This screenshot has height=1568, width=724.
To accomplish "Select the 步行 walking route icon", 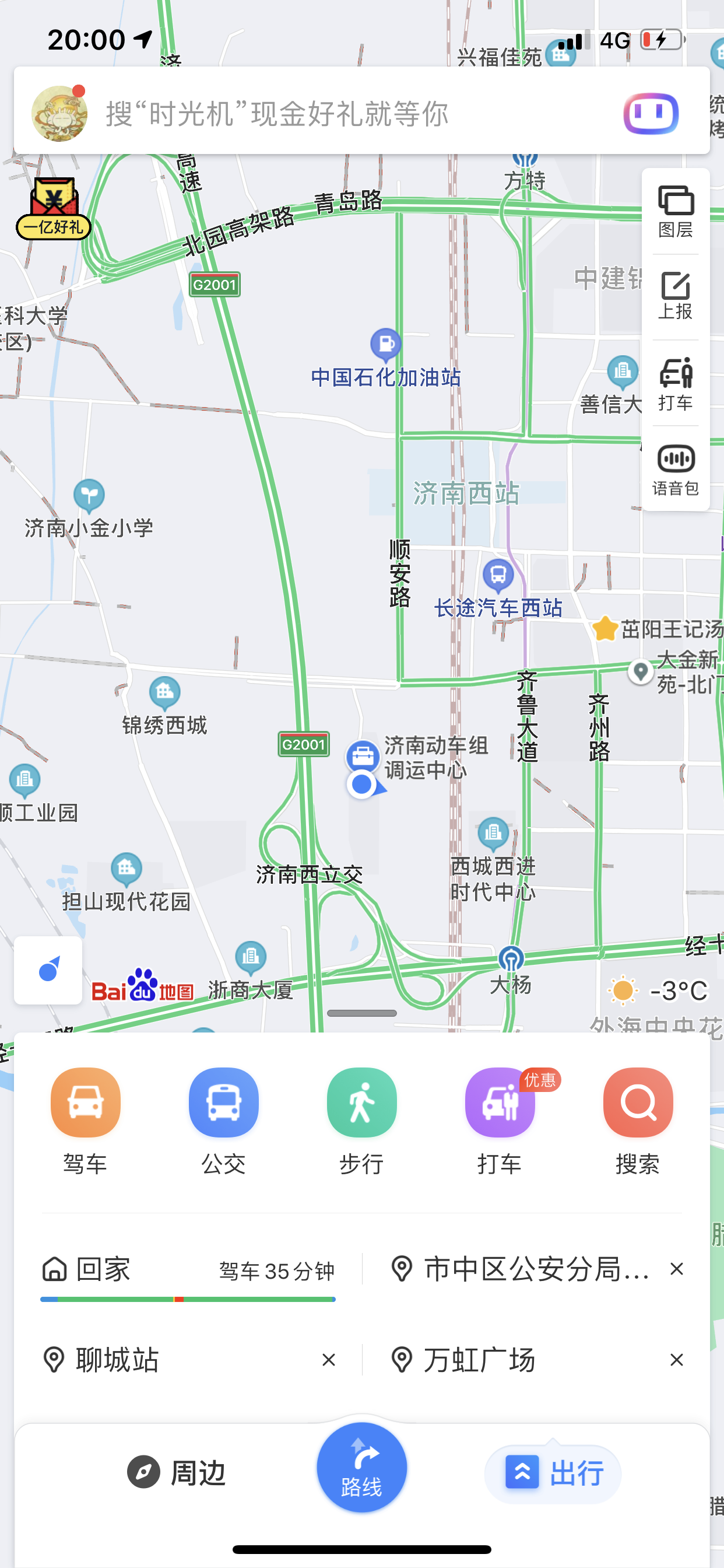I will tap(361, 1102).
